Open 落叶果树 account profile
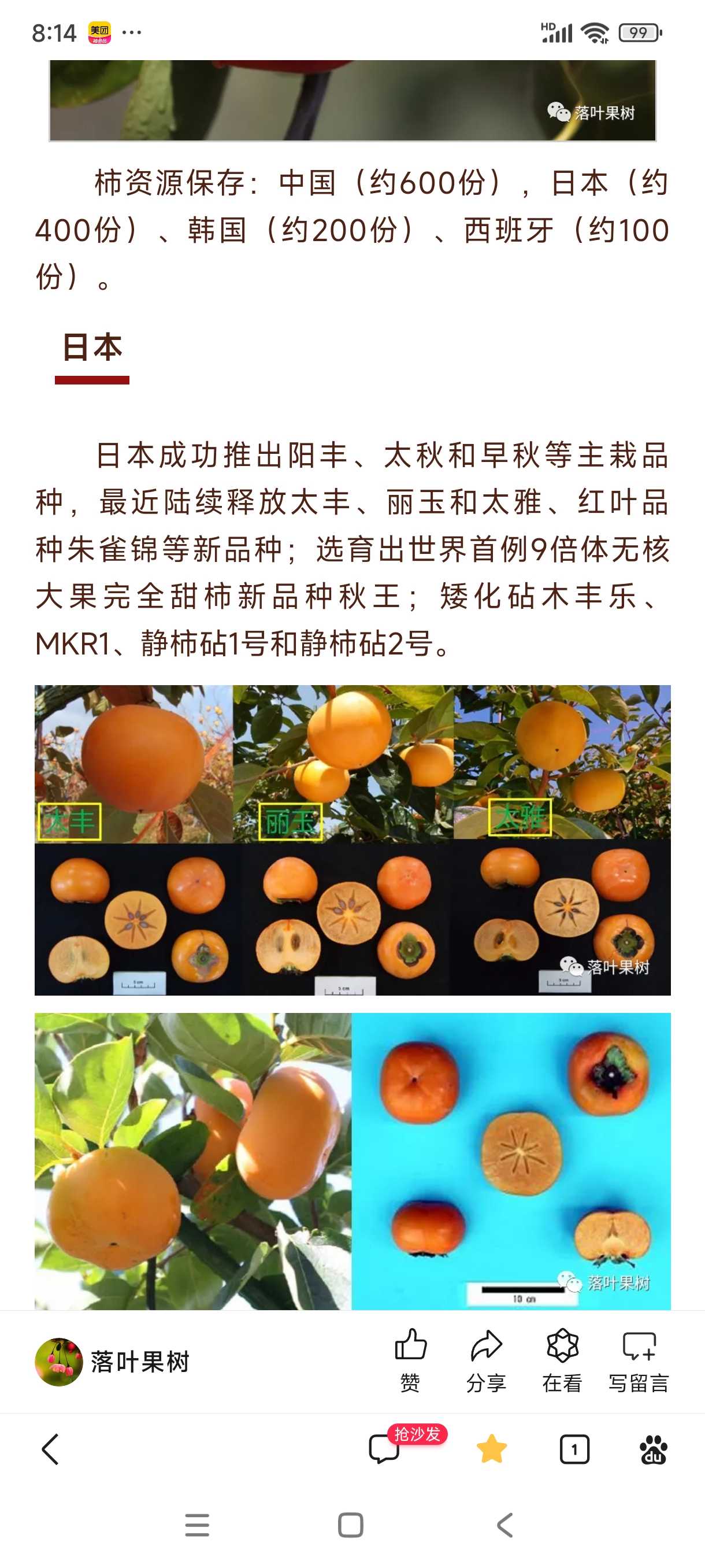Image resolution: width=705 pixels, height=1568 pixels. [113, 1362]
